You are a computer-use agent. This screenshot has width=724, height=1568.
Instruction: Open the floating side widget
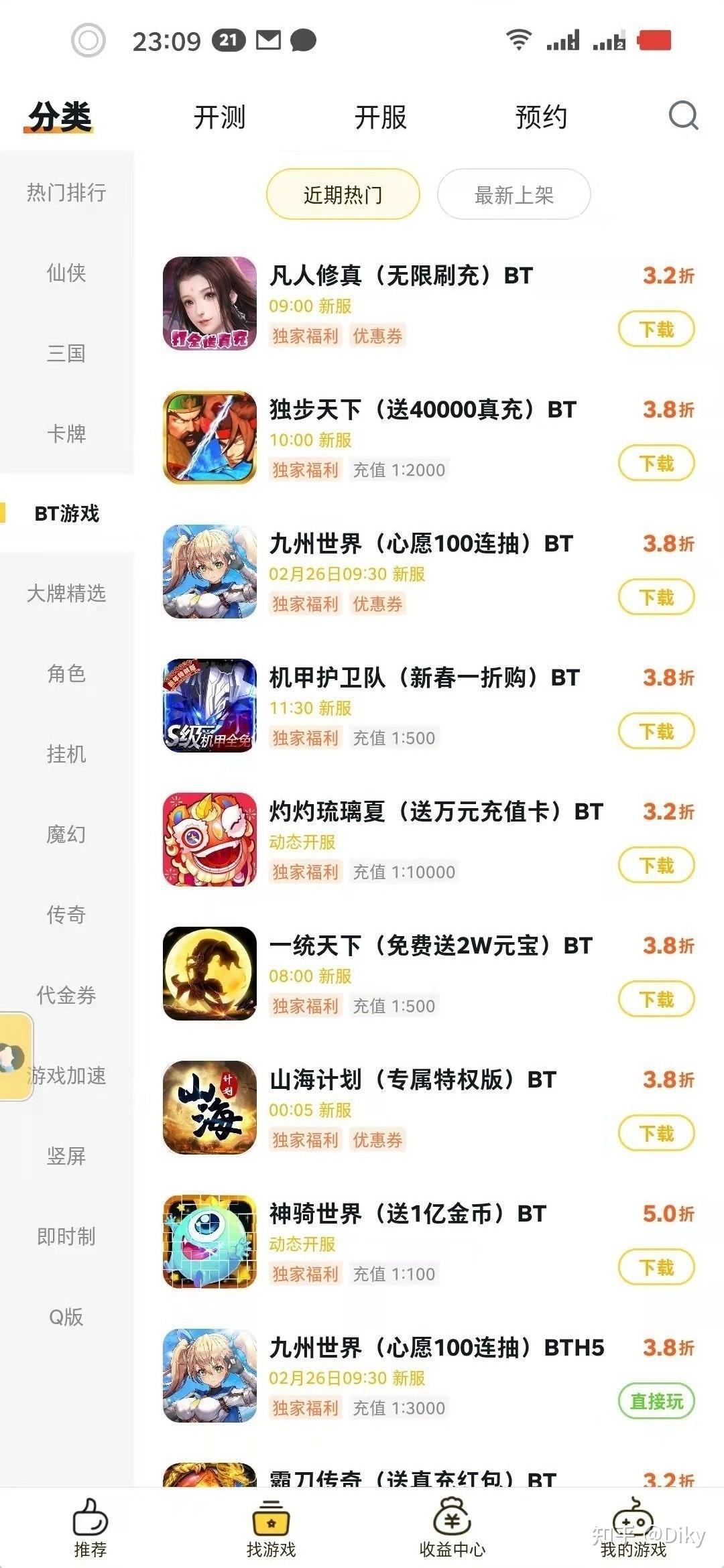(15, 1057)
